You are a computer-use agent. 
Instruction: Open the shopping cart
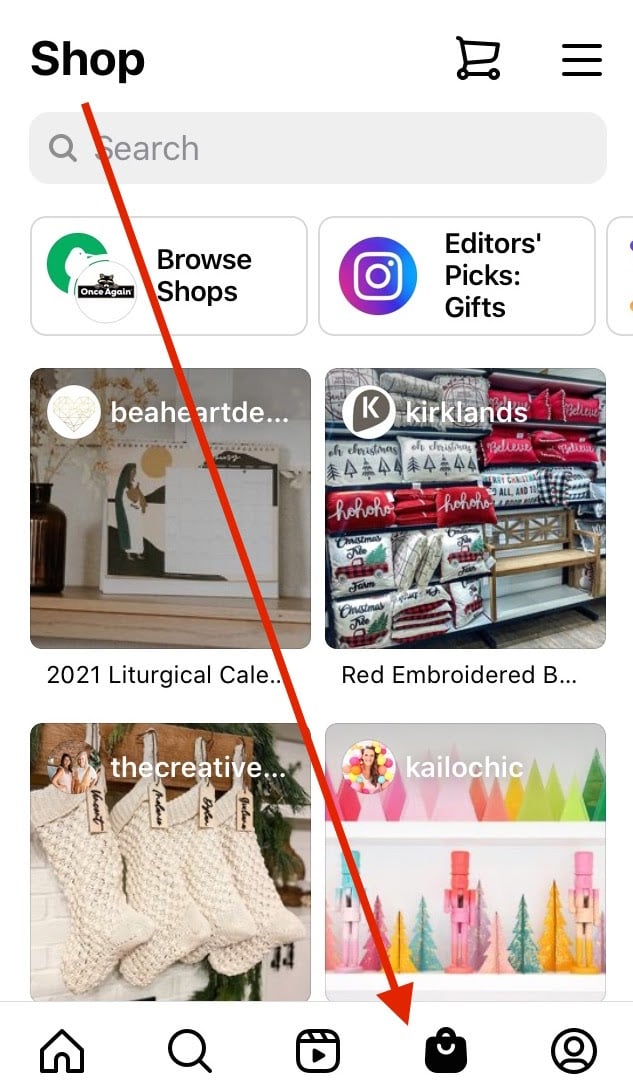click(x=478, y=58)
